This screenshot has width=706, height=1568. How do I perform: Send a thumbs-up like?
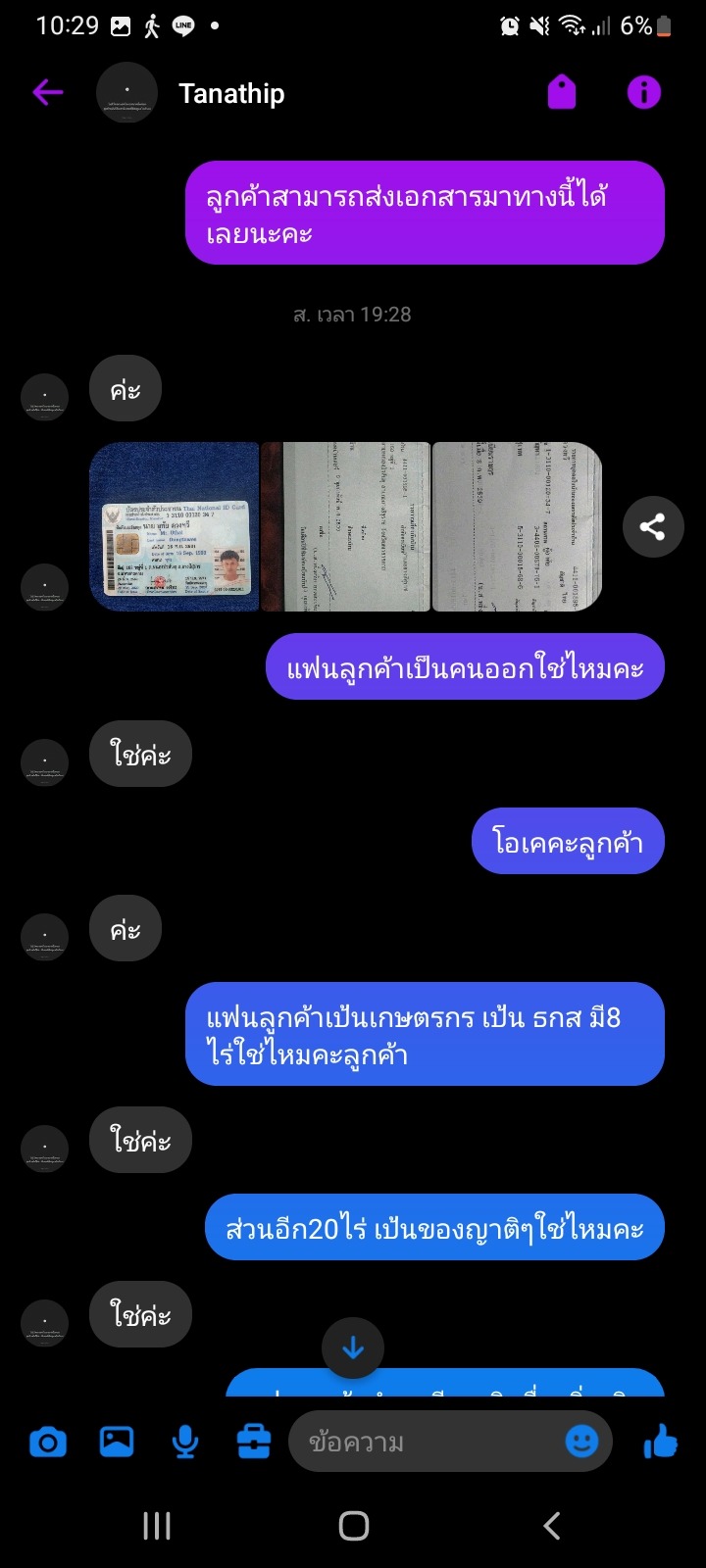[x=661, y=1442]
